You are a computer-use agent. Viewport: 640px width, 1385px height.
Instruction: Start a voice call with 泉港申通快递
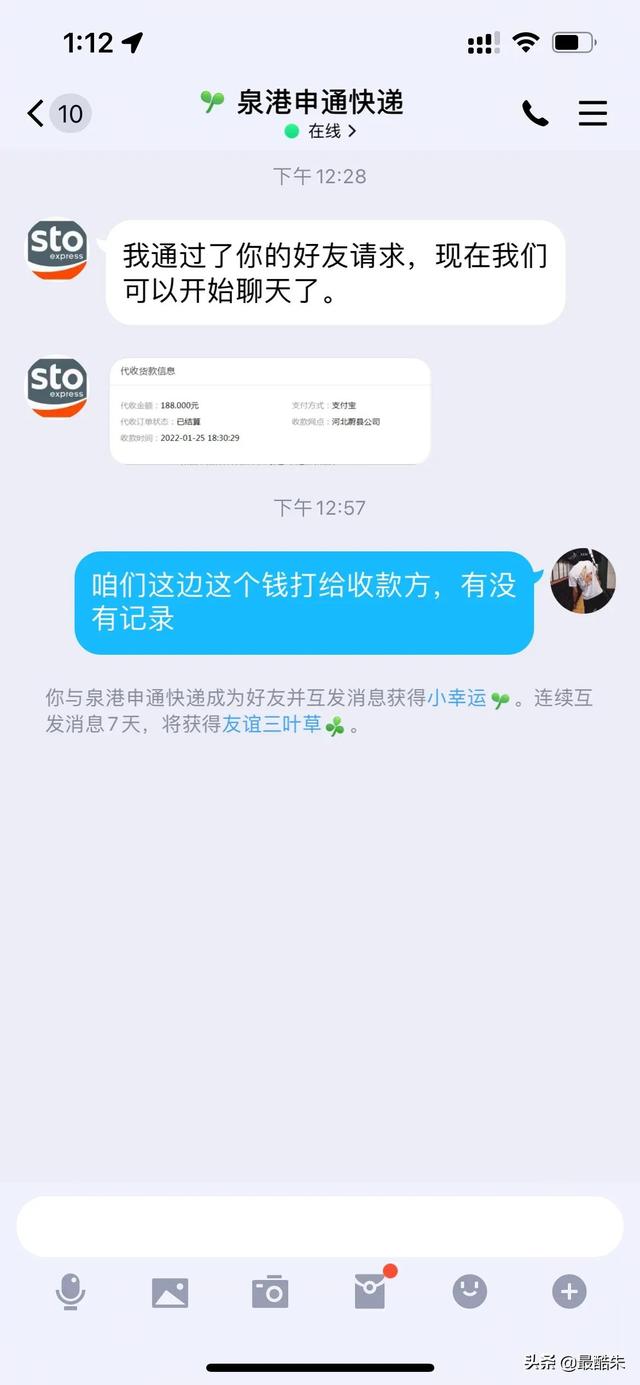[x=535, y=113]
